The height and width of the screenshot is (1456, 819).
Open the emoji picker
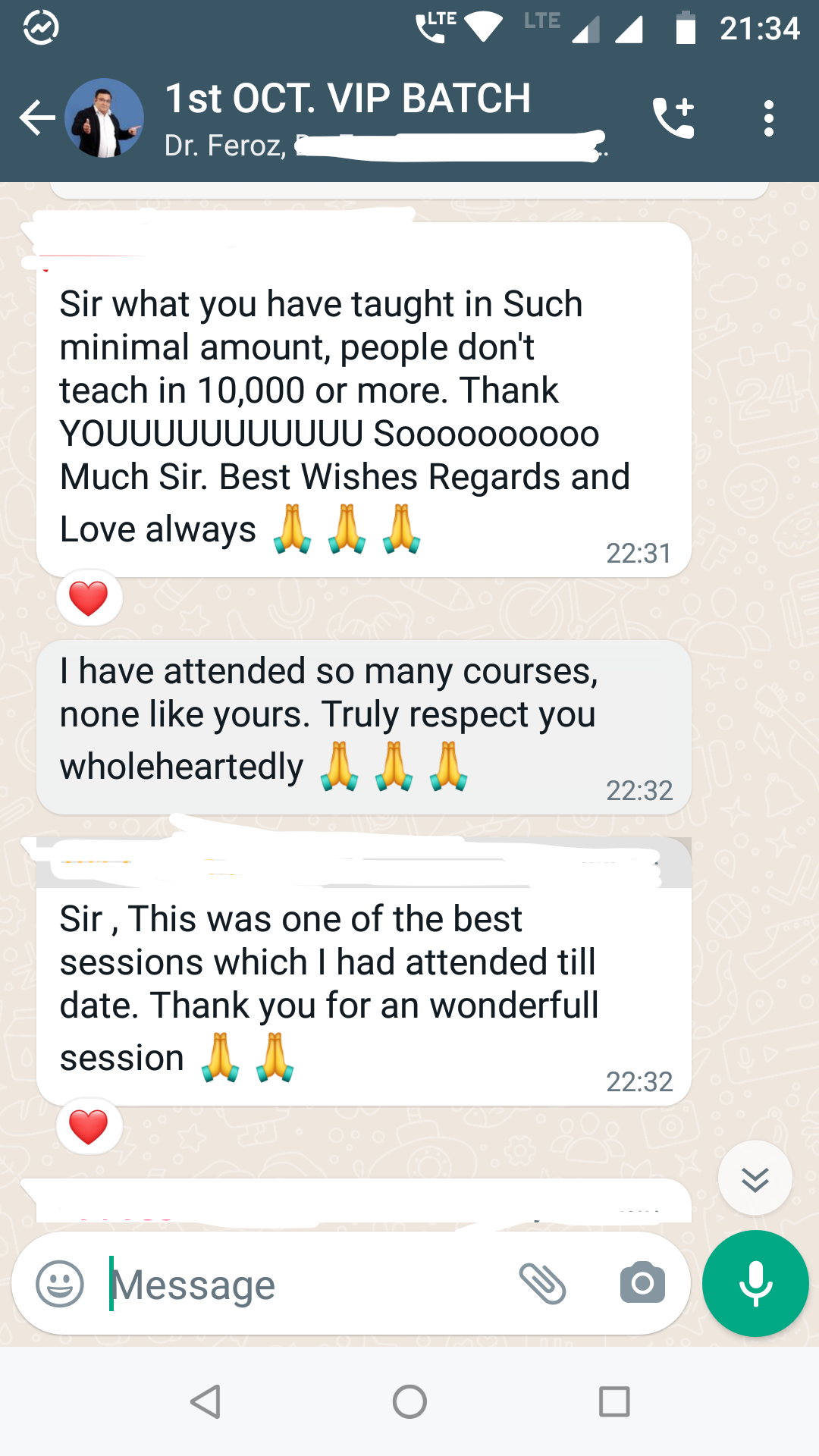pyautogui.click(x=60, y=1284)
